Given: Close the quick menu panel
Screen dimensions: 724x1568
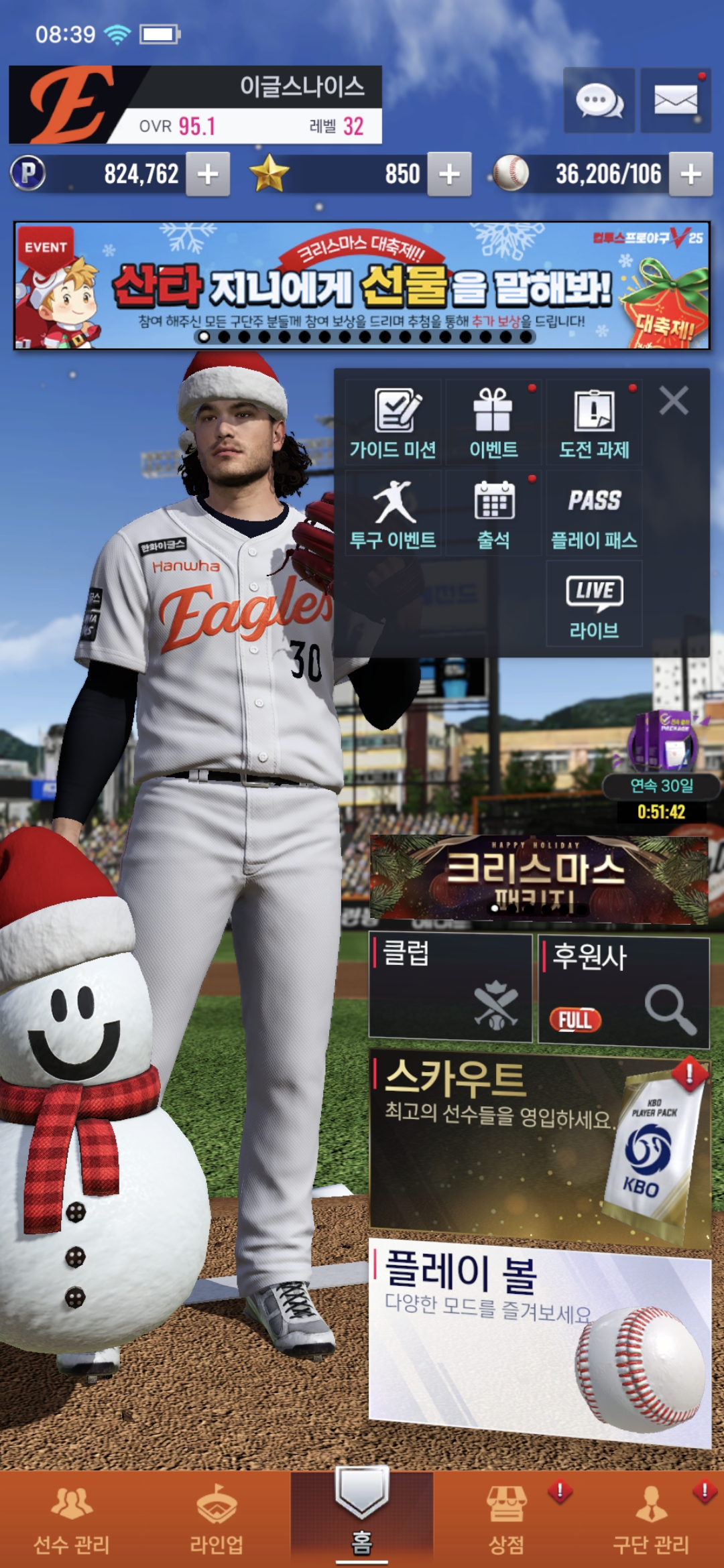Looking at the screenshot, I should [674, 401].
